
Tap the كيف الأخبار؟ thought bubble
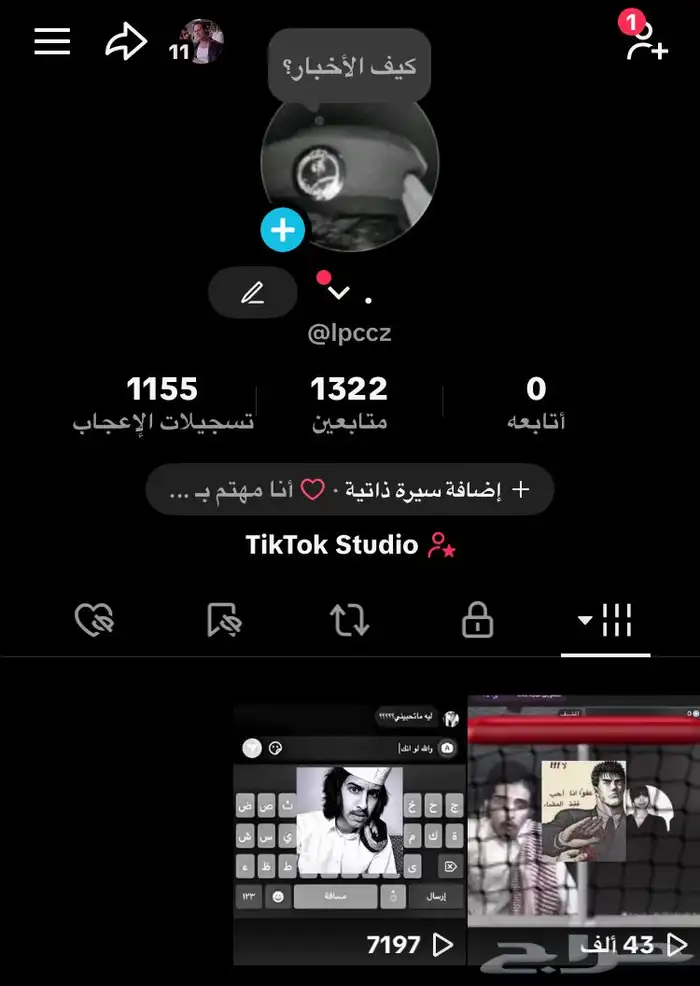(349, 68)
